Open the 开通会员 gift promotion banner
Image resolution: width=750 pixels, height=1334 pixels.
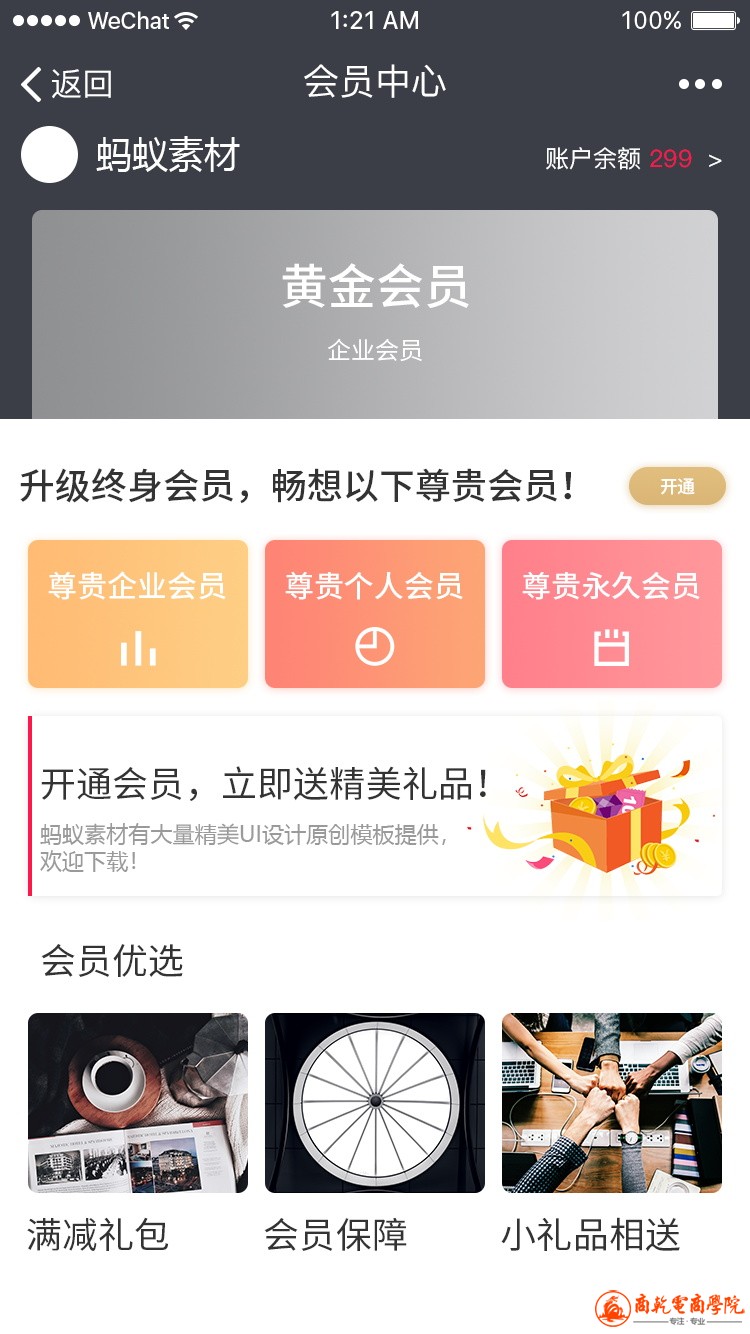tap(375, 806)
